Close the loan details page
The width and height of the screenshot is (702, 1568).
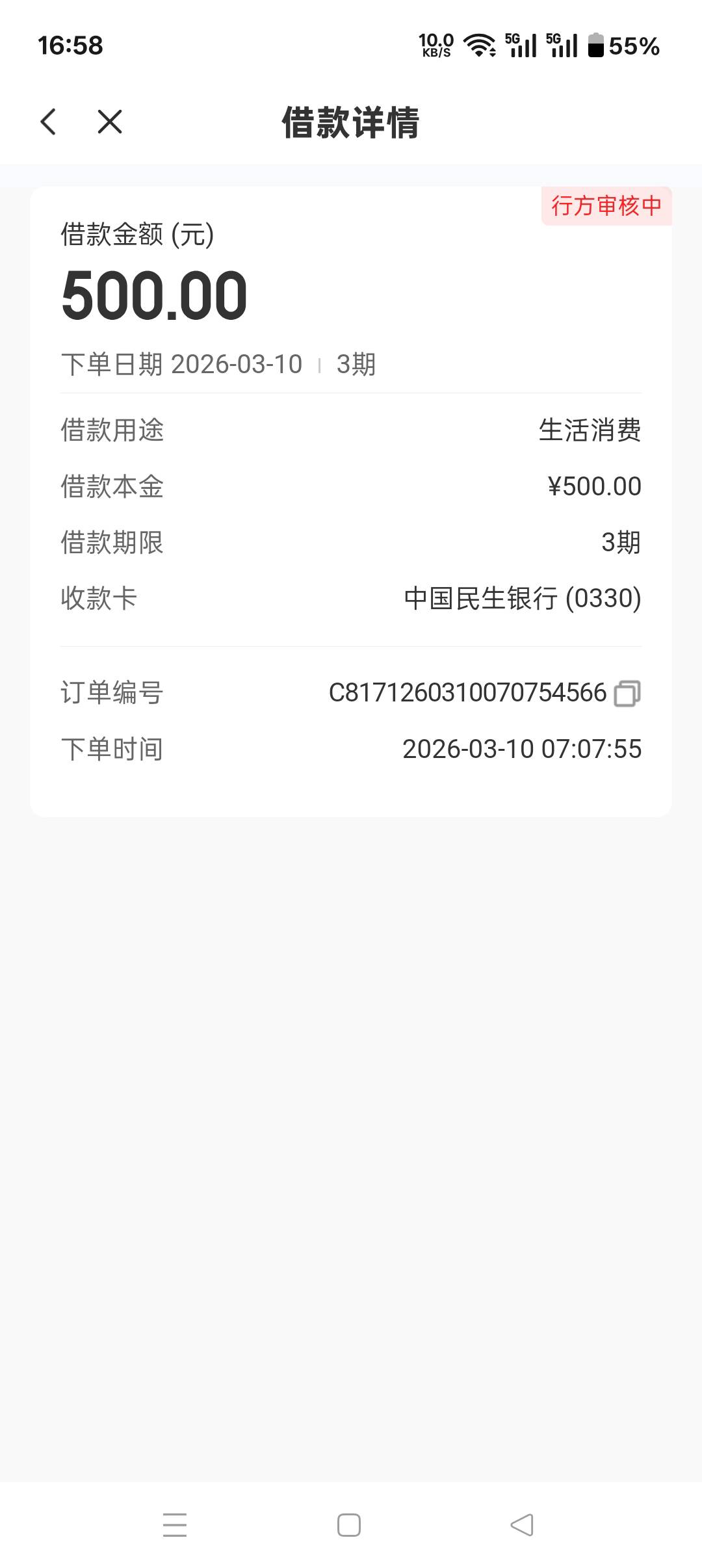coord(109,122)
